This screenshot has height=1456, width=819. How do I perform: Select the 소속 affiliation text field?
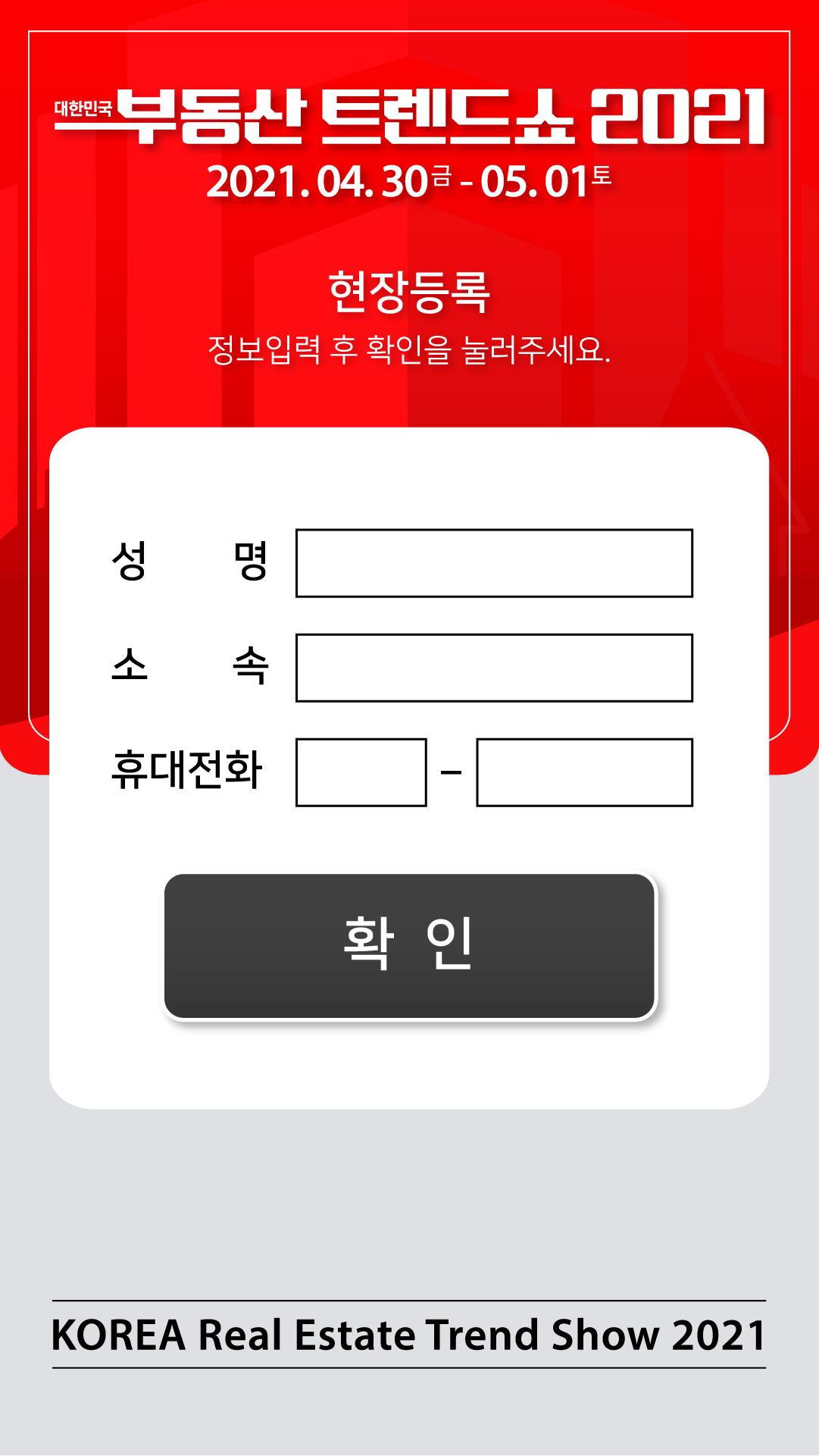(x=494, y=668)
